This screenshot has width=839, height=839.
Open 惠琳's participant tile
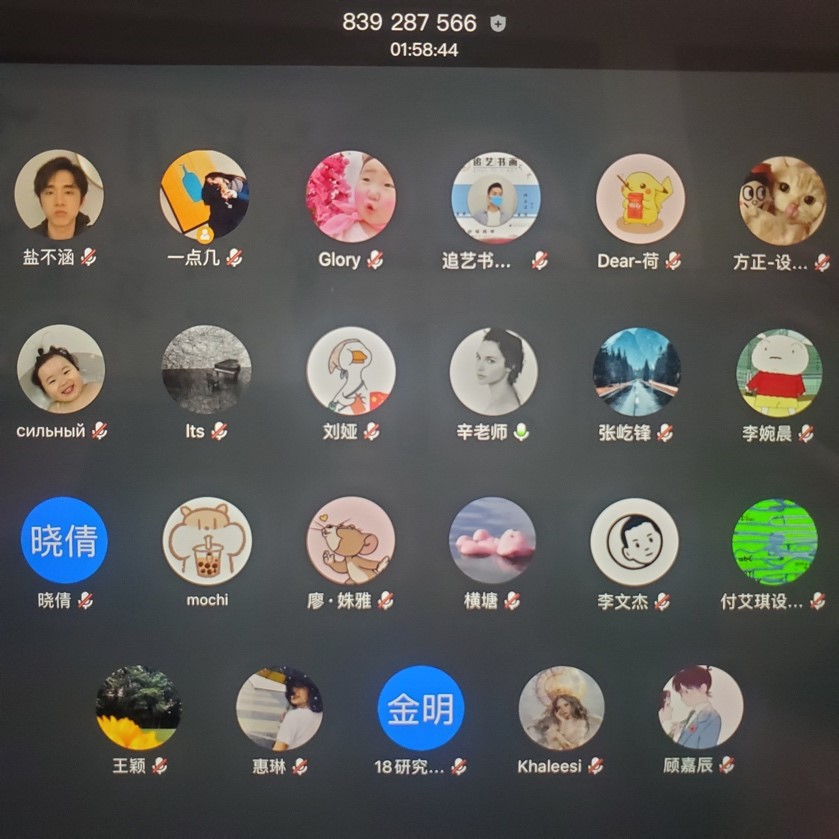[x=279, y=709]
